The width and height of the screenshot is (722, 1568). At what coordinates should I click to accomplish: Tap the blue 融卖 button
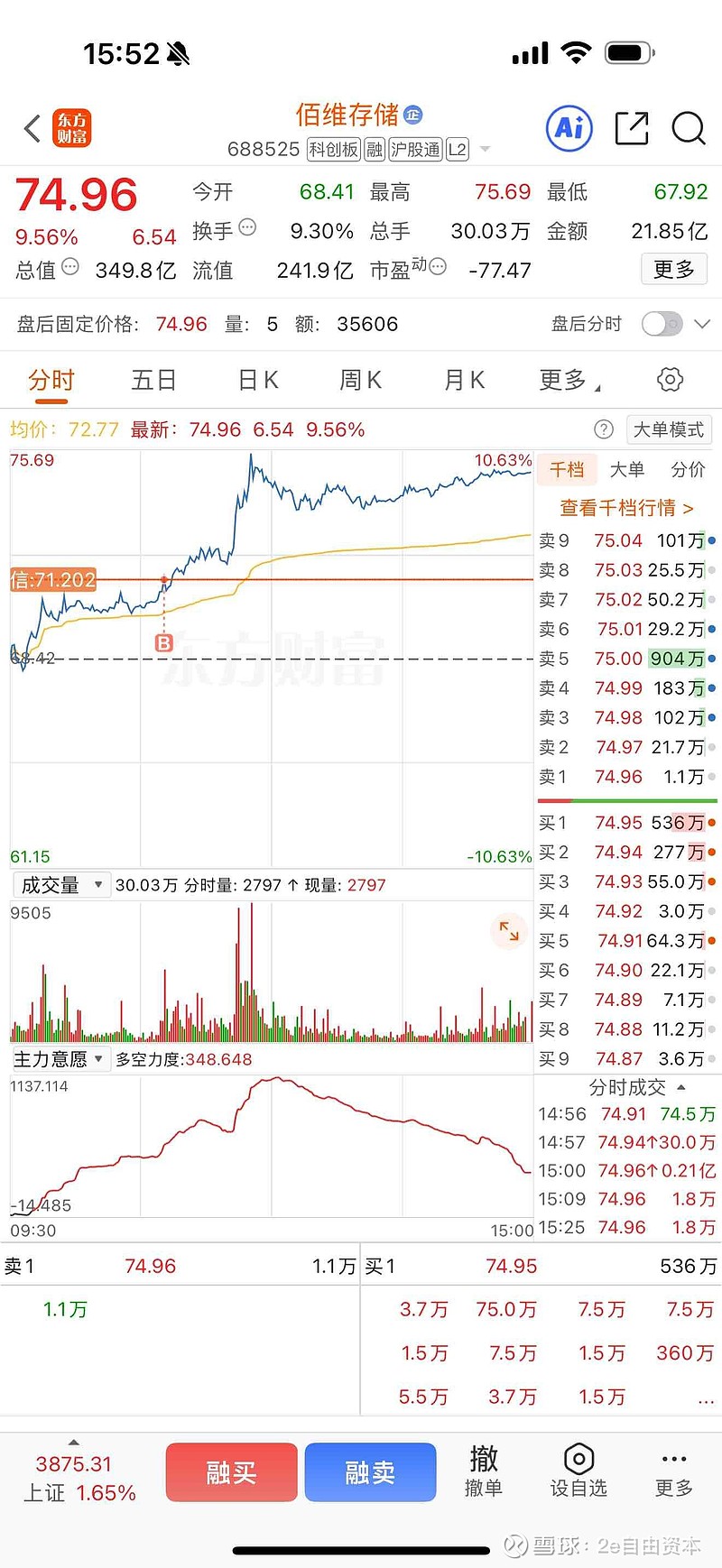[370, 1472]
